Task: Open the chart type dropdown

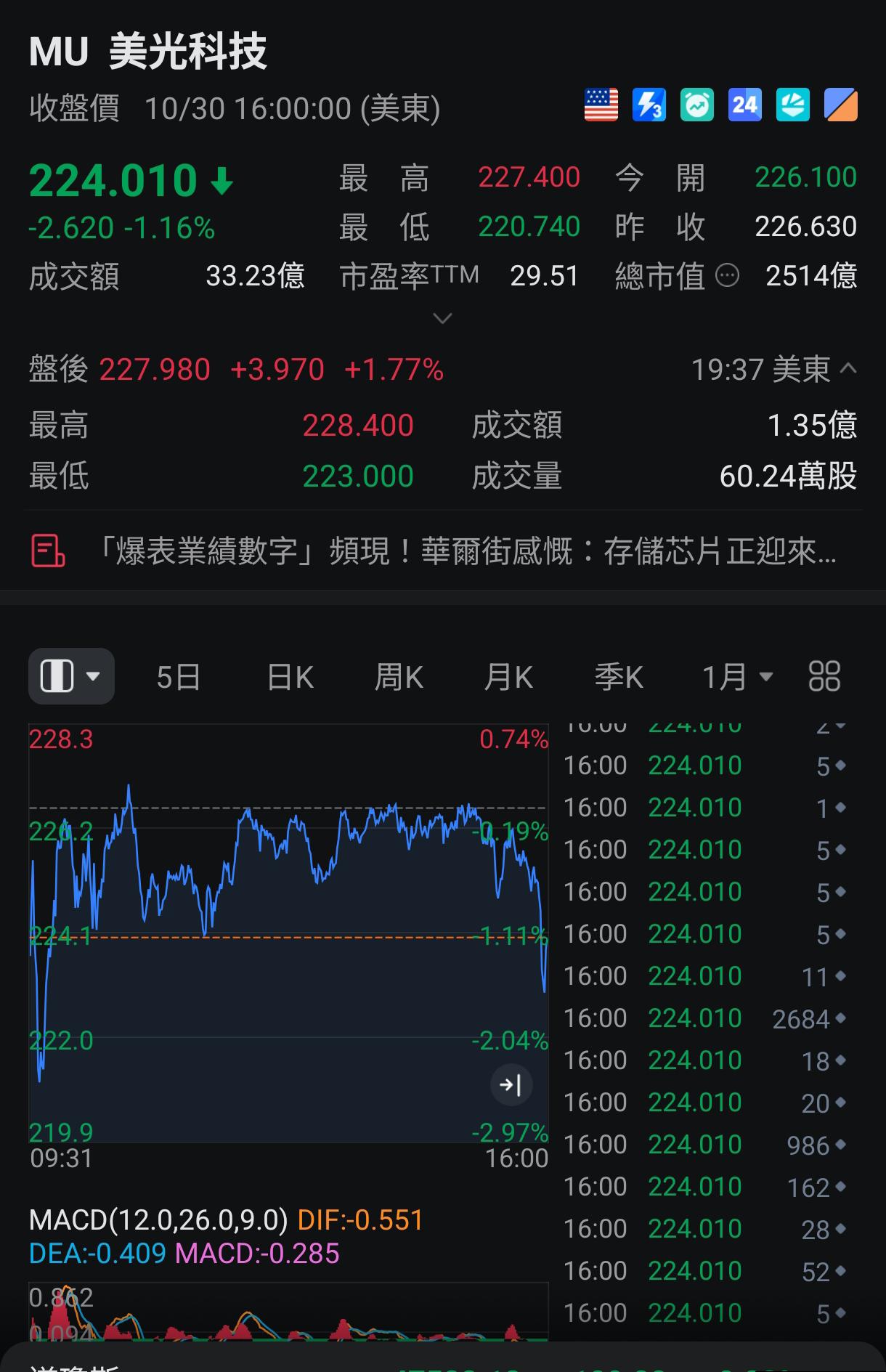Action: (71, 676)
